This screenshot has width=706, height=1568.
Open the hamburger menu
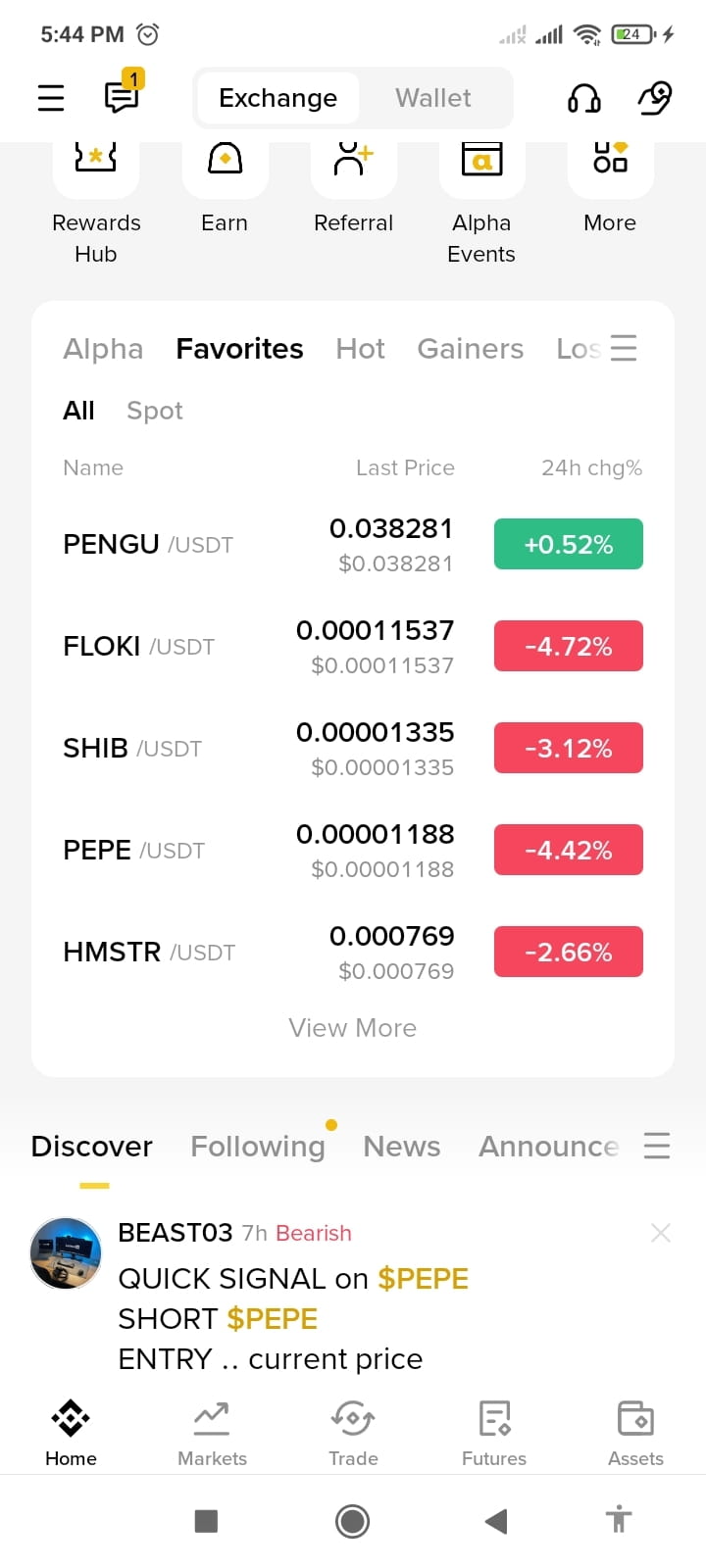(x=51, y=98)
